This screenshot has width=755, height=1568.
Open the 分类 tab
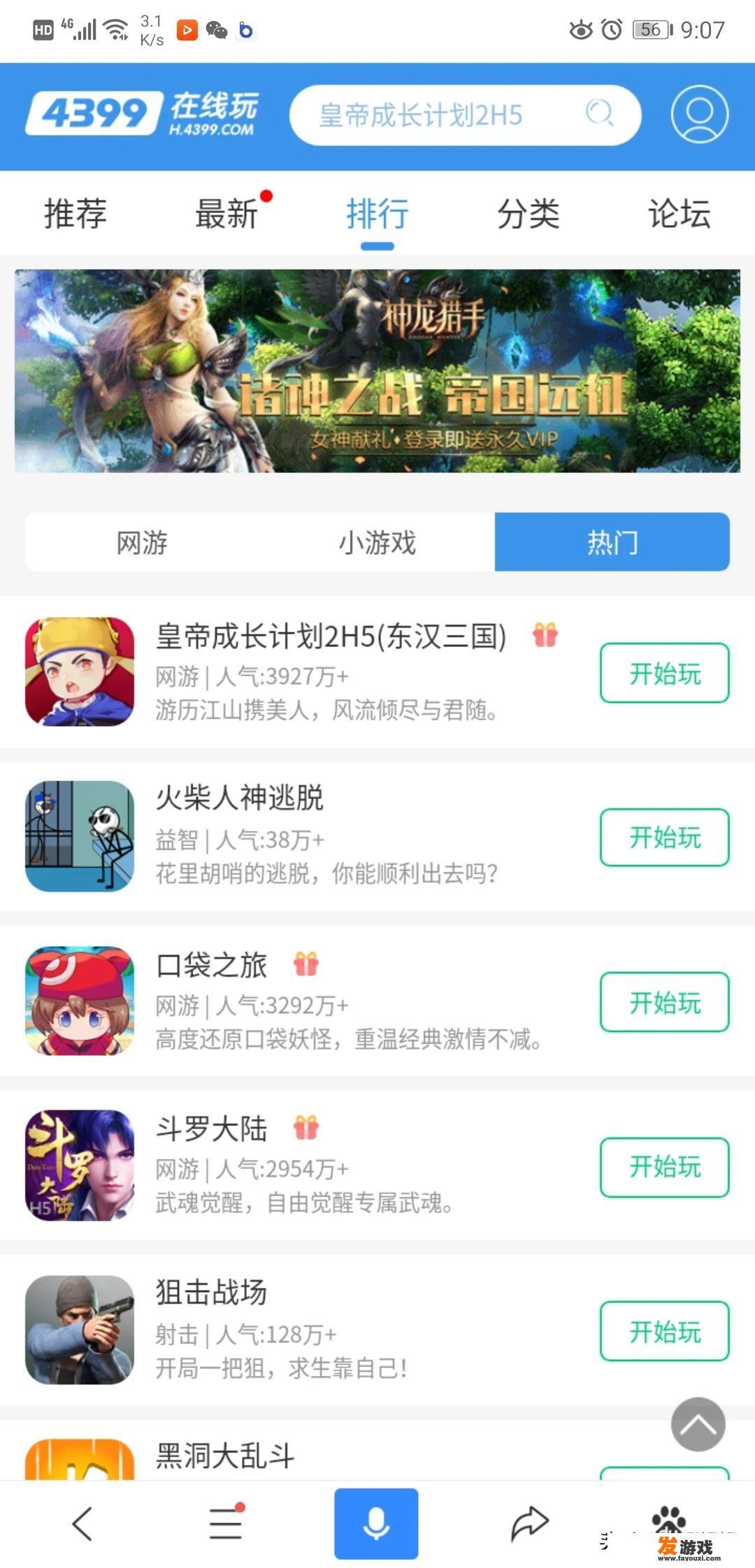528,214
